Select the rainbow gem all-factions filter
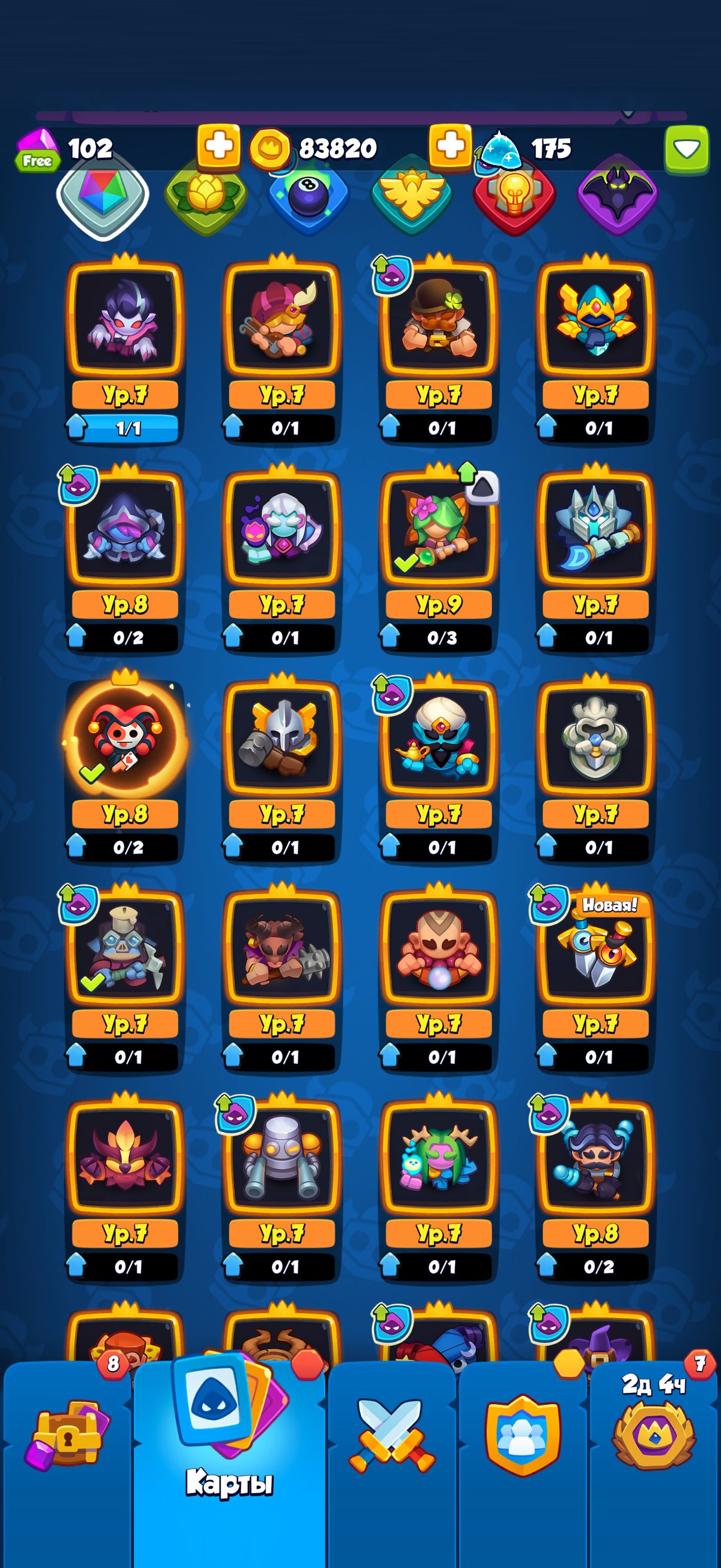The width and height of the screenshot is (721, 1568). click(103, 195)
